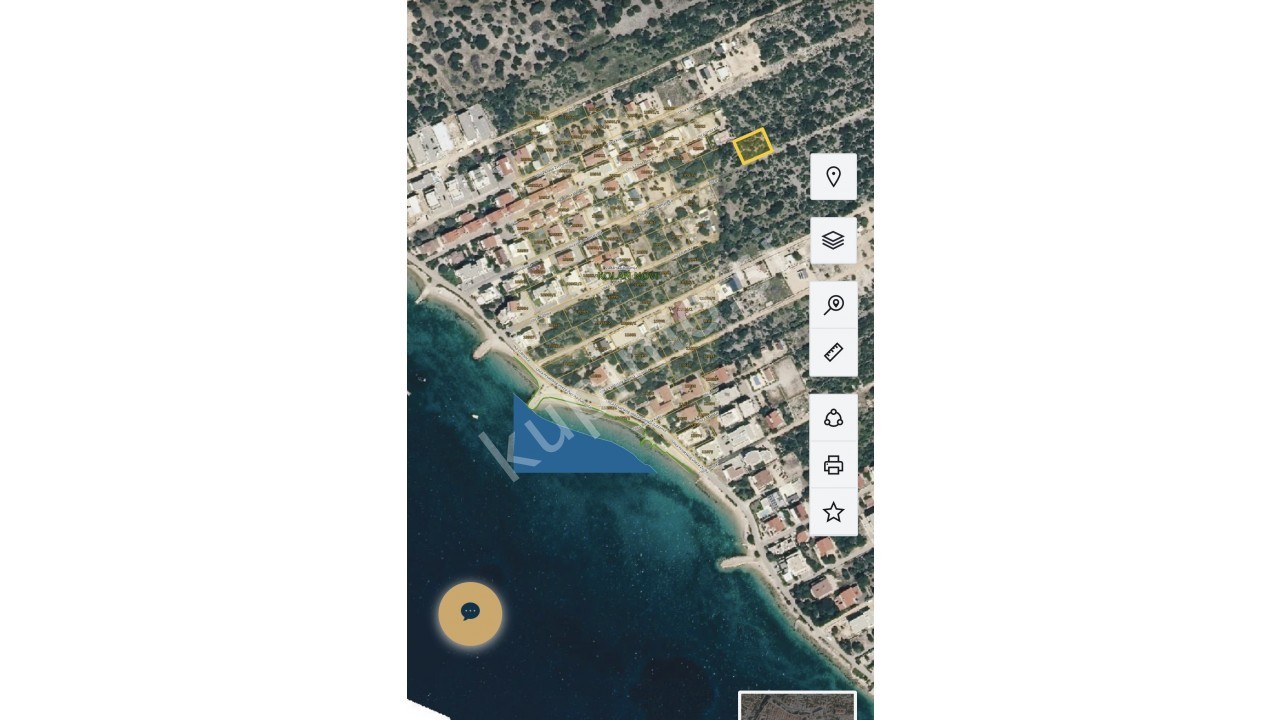Select the ruler measurement tool

coord(833,352)
